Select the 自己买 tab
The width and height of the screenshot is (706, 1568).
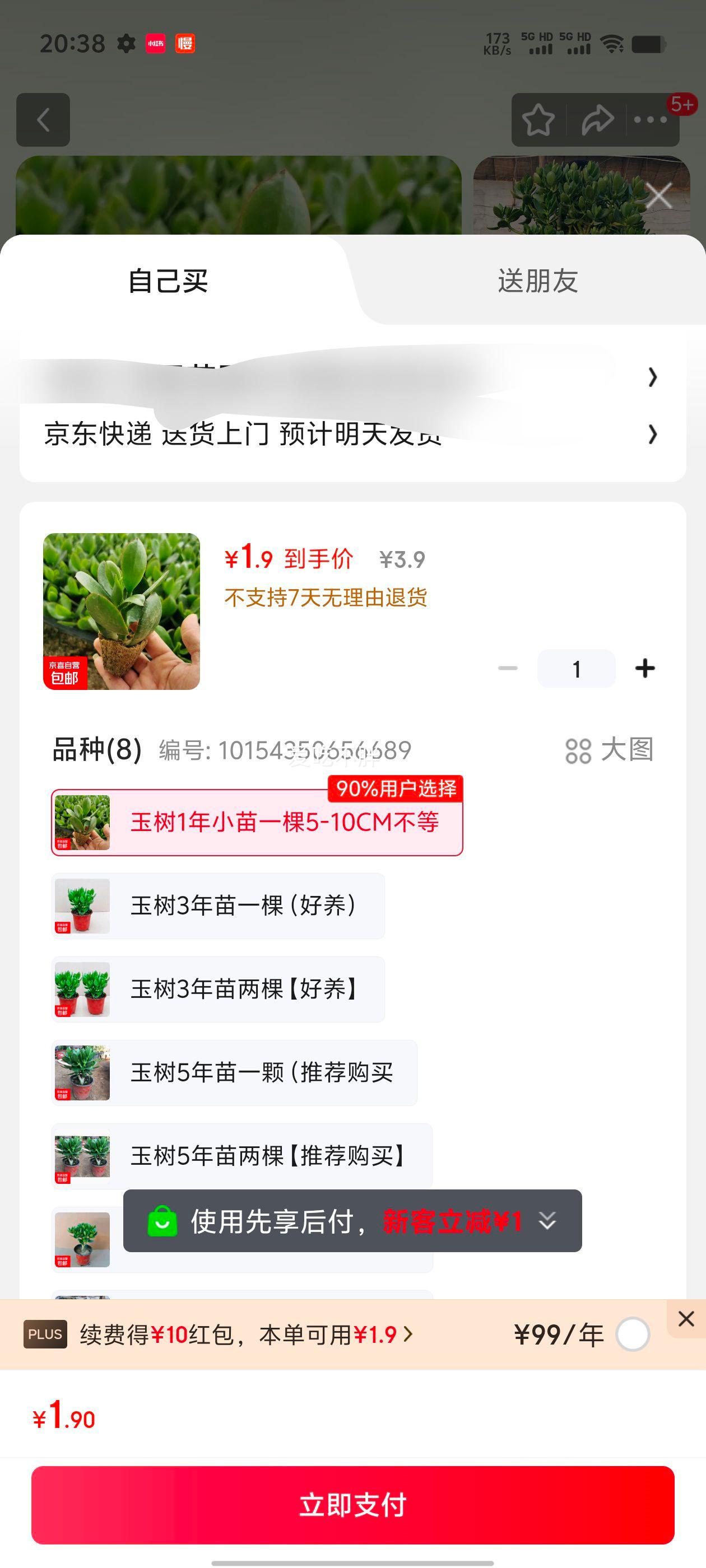pyautogui.click(x=168, y=281)
